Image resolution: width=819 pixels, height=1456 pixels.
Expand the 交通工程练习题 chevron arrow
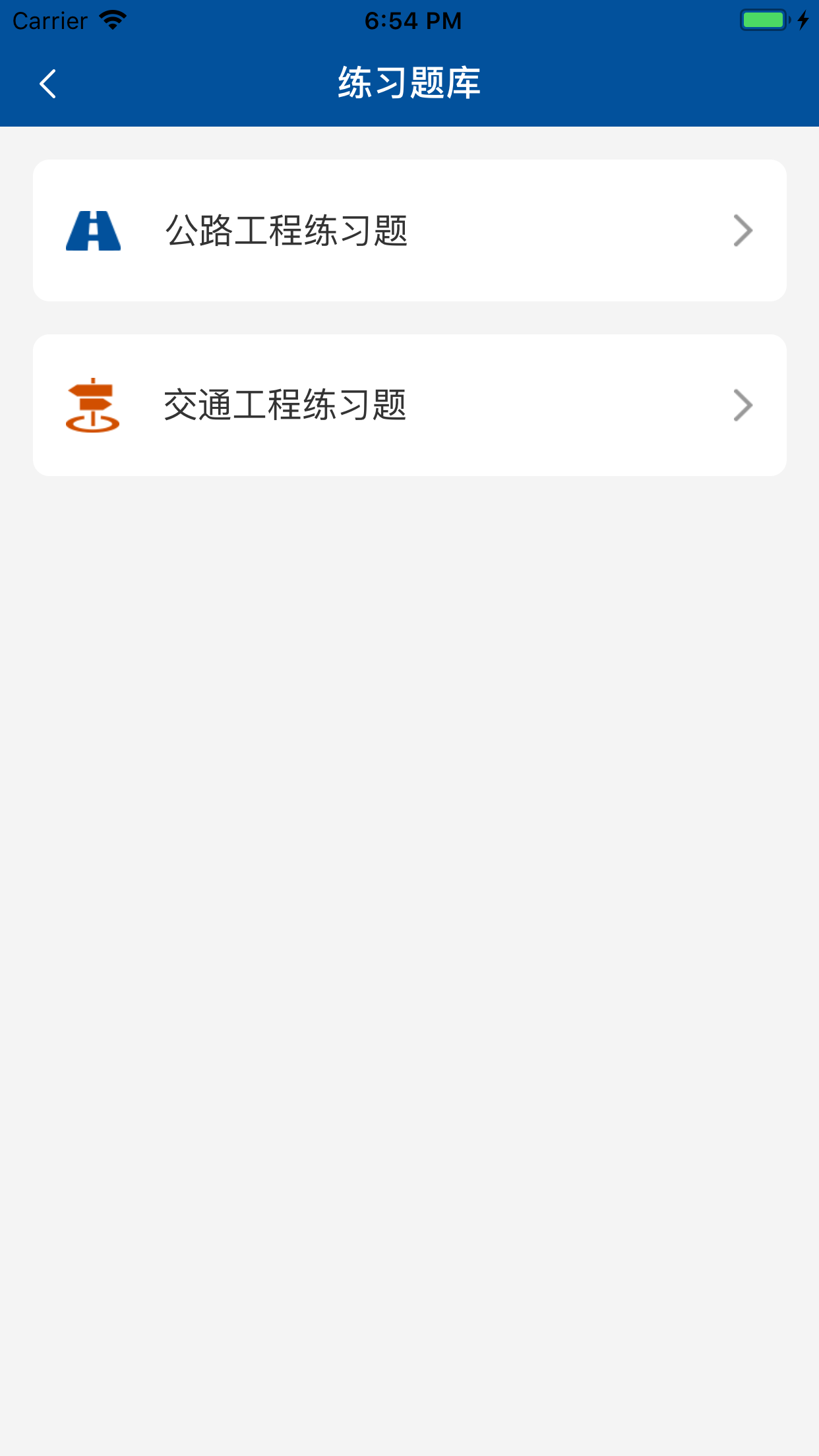(743, 405)
